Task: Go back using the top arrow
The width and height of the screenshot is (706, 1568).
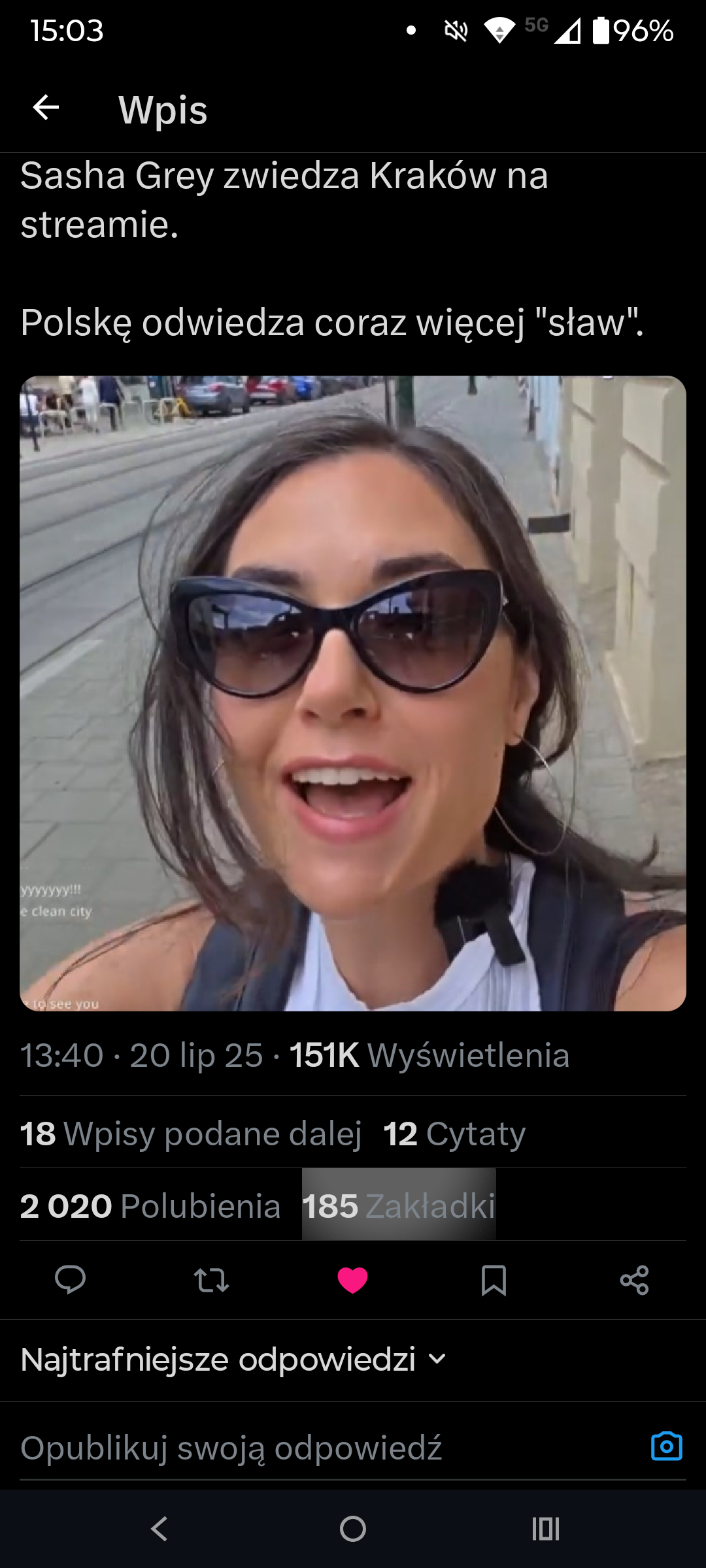Action: (46, 108)
